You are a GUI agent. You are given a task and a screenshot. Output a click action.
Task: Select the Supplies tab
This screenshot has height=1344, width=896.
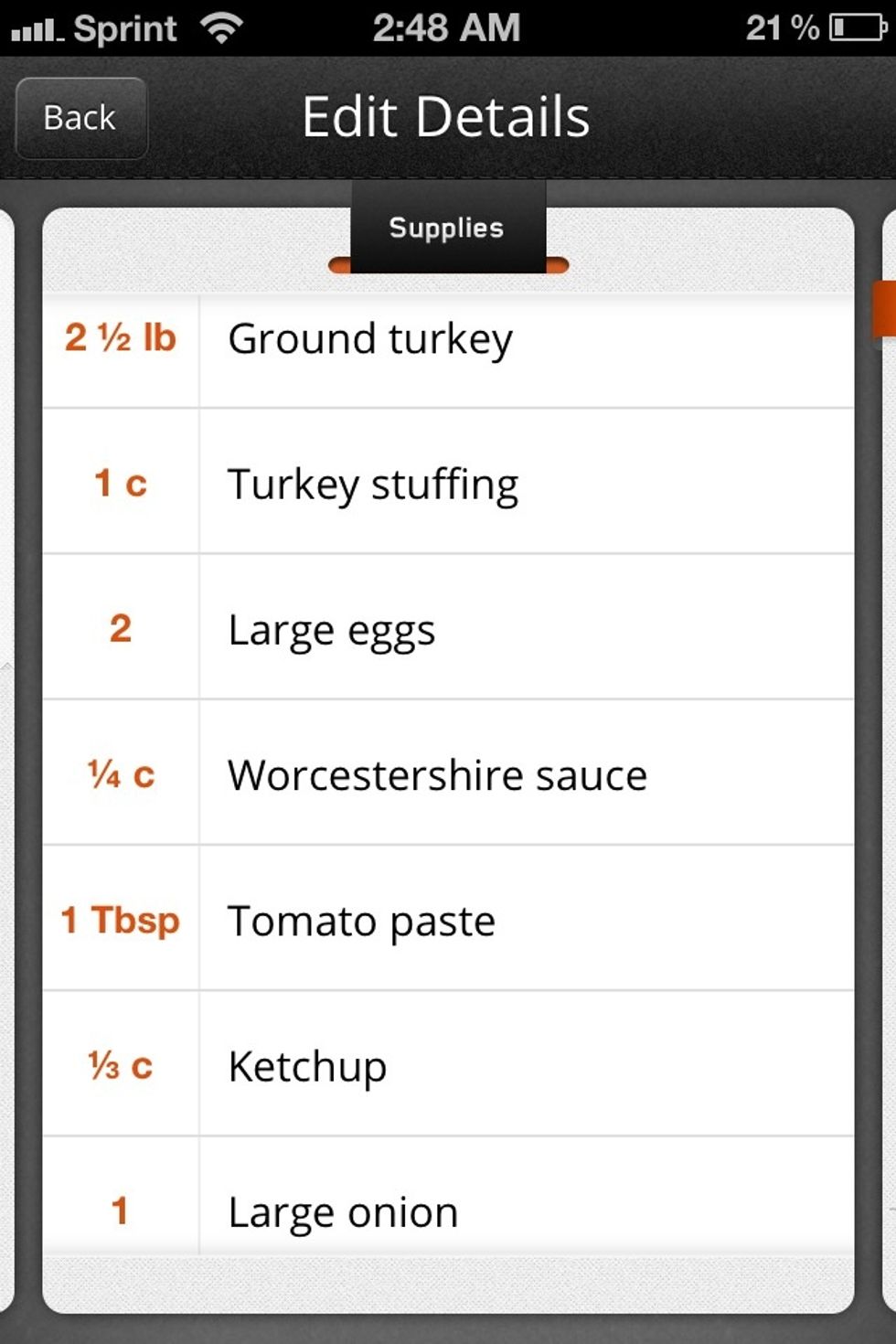point(447,228)
